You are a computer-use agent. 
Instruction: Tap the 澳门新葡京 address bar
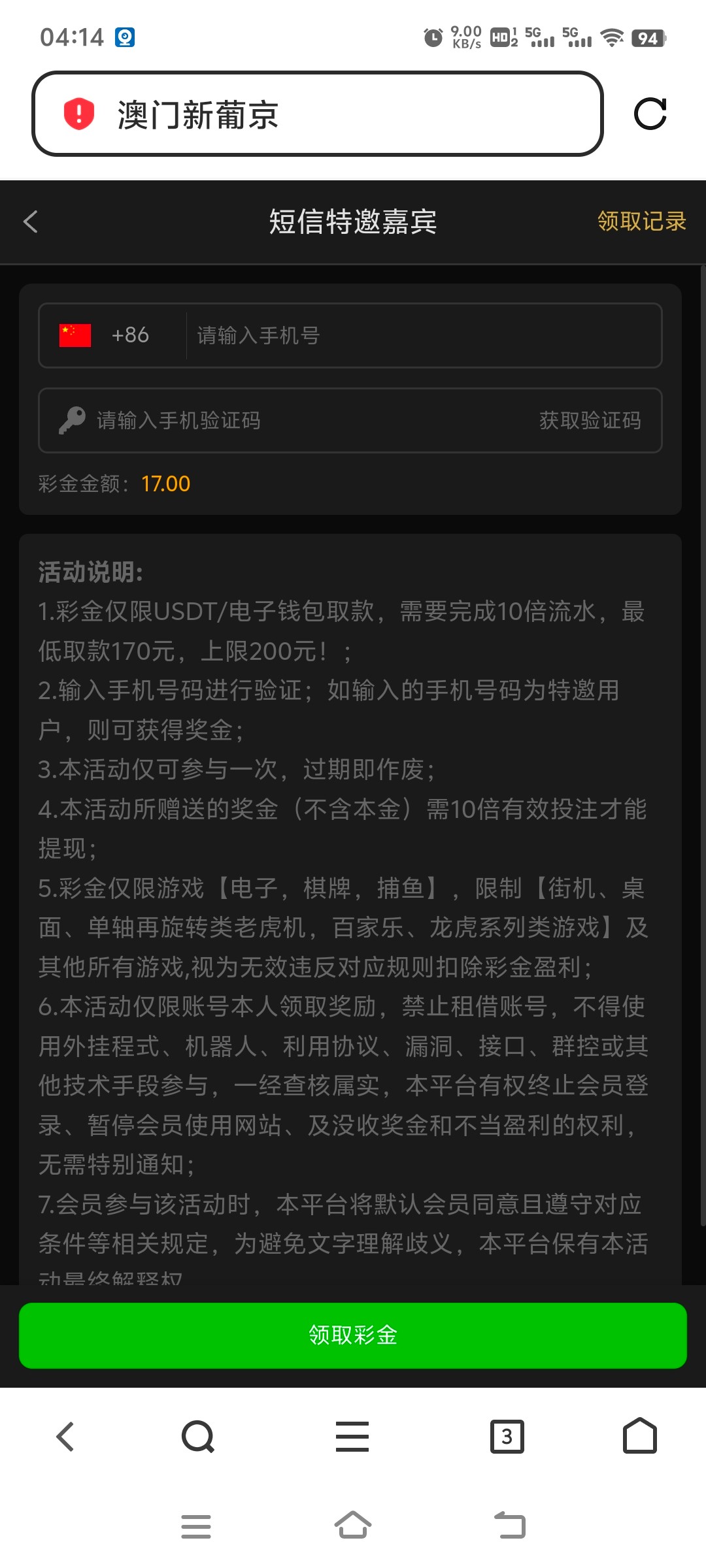317,114
